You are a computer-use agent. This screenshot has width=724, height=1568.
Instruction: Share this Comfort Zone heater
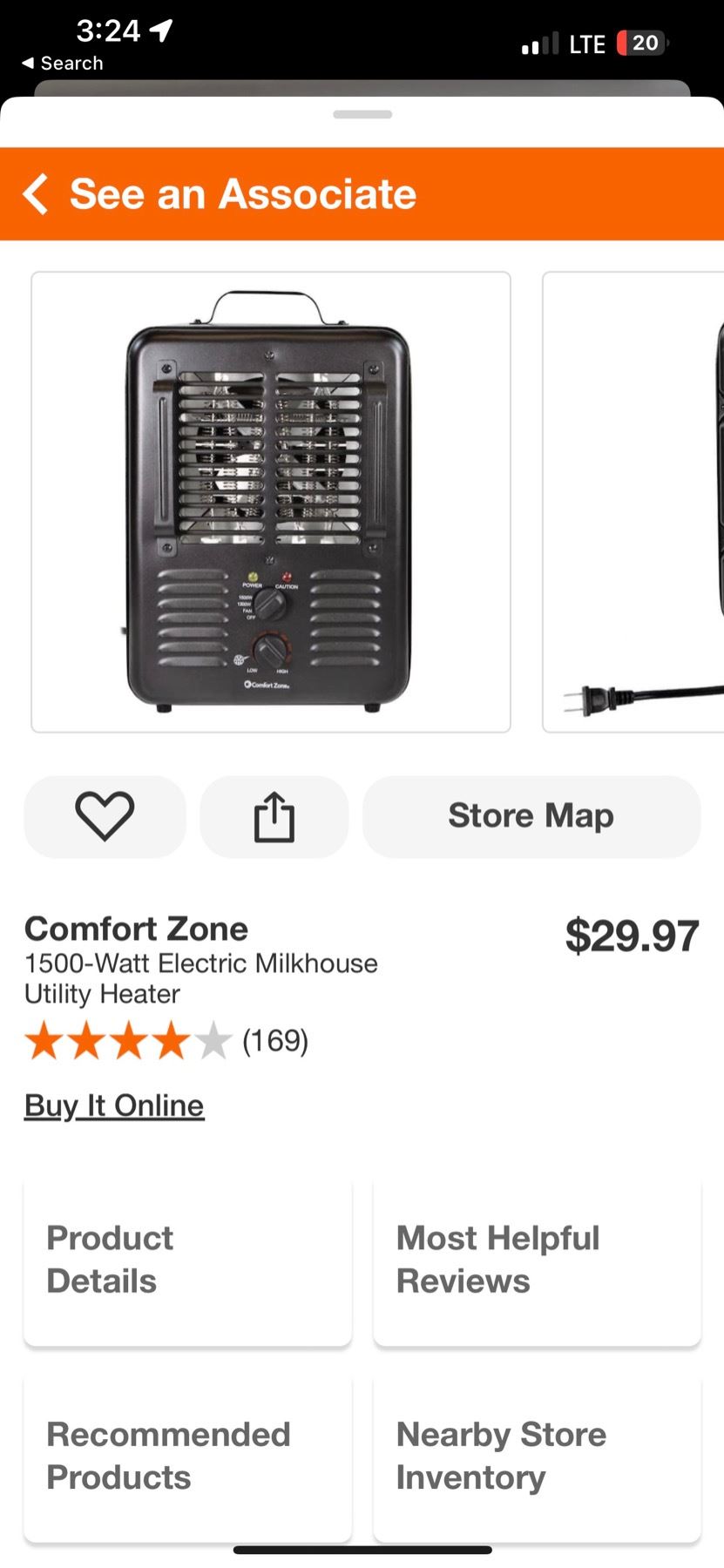coord(274,816)
